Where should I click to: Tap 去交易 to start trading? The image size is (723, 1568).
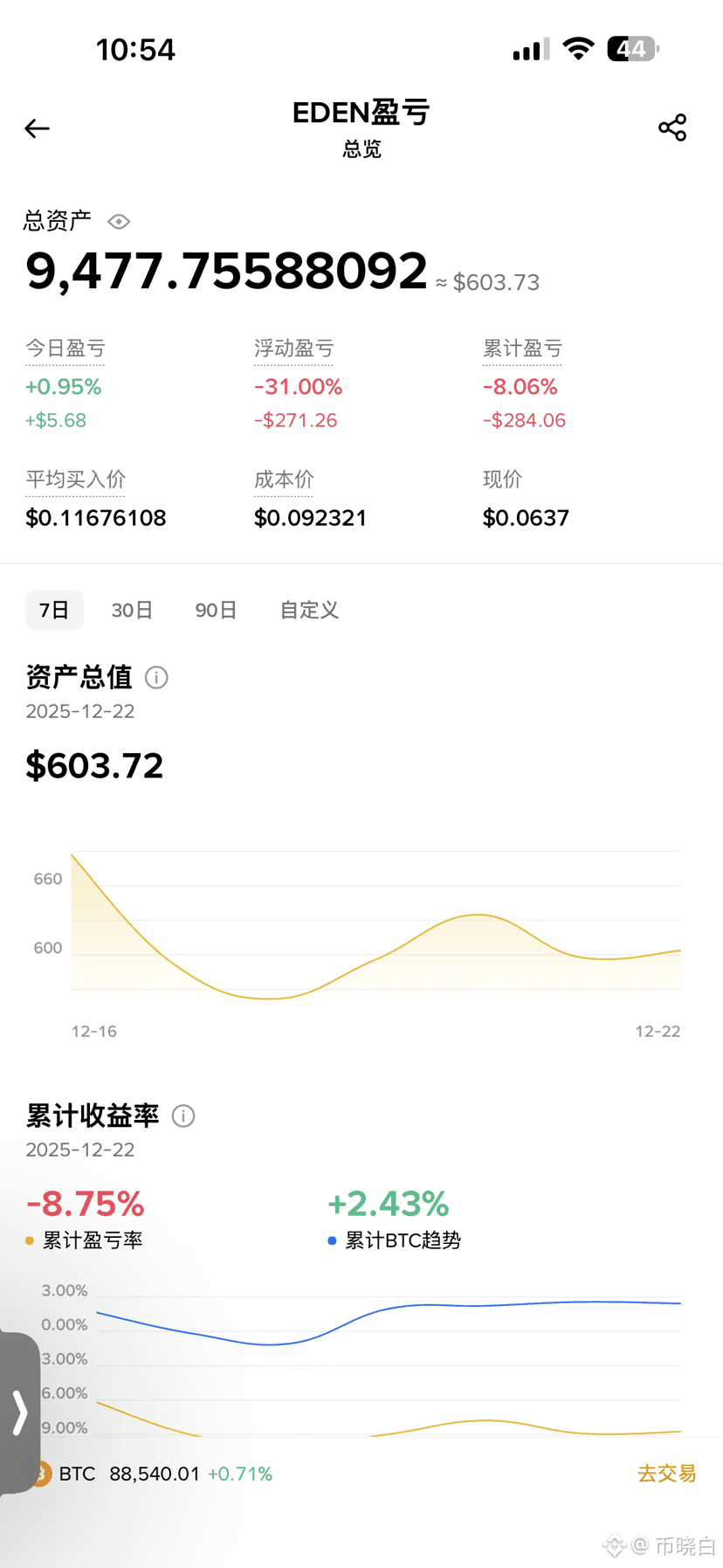click(666, 1474)
